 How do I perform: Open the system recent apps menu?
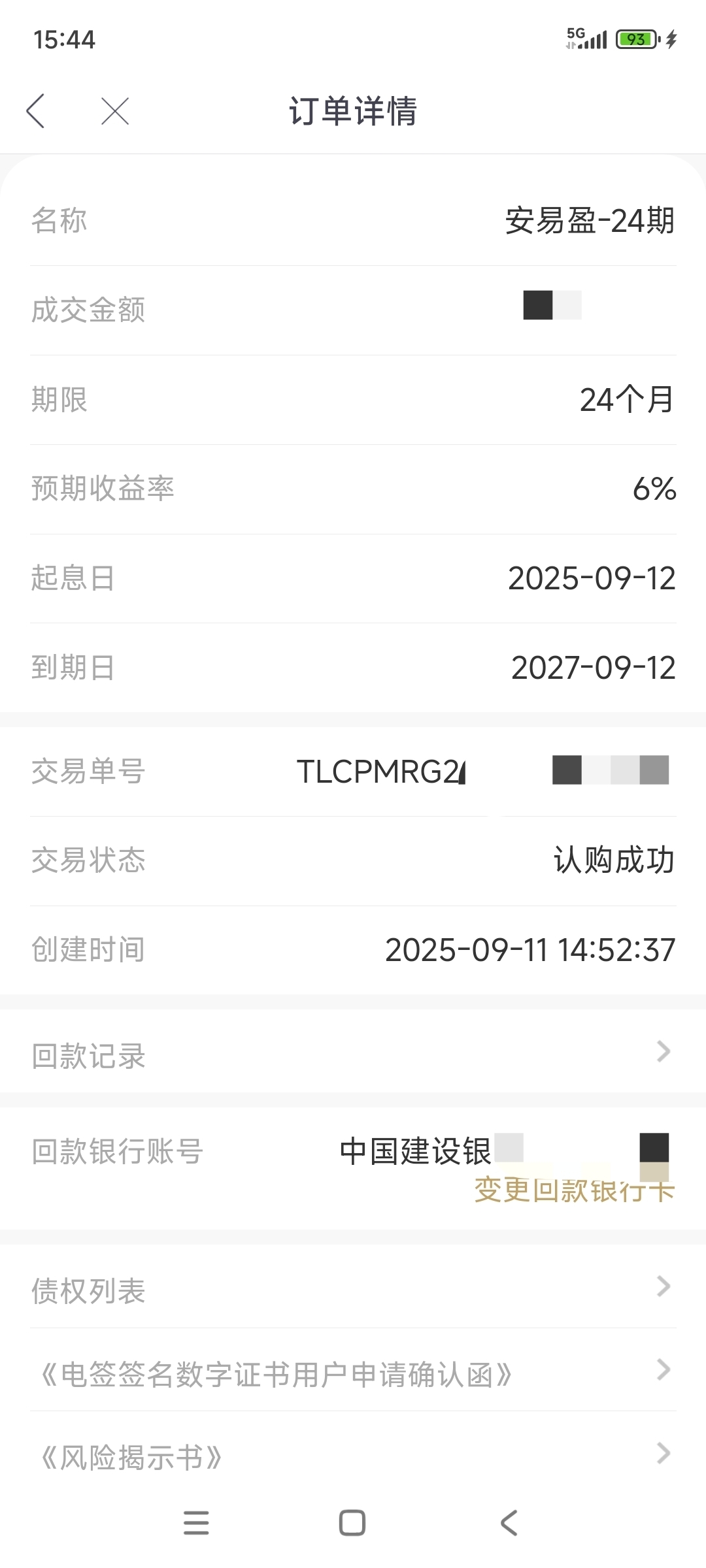196,1523
